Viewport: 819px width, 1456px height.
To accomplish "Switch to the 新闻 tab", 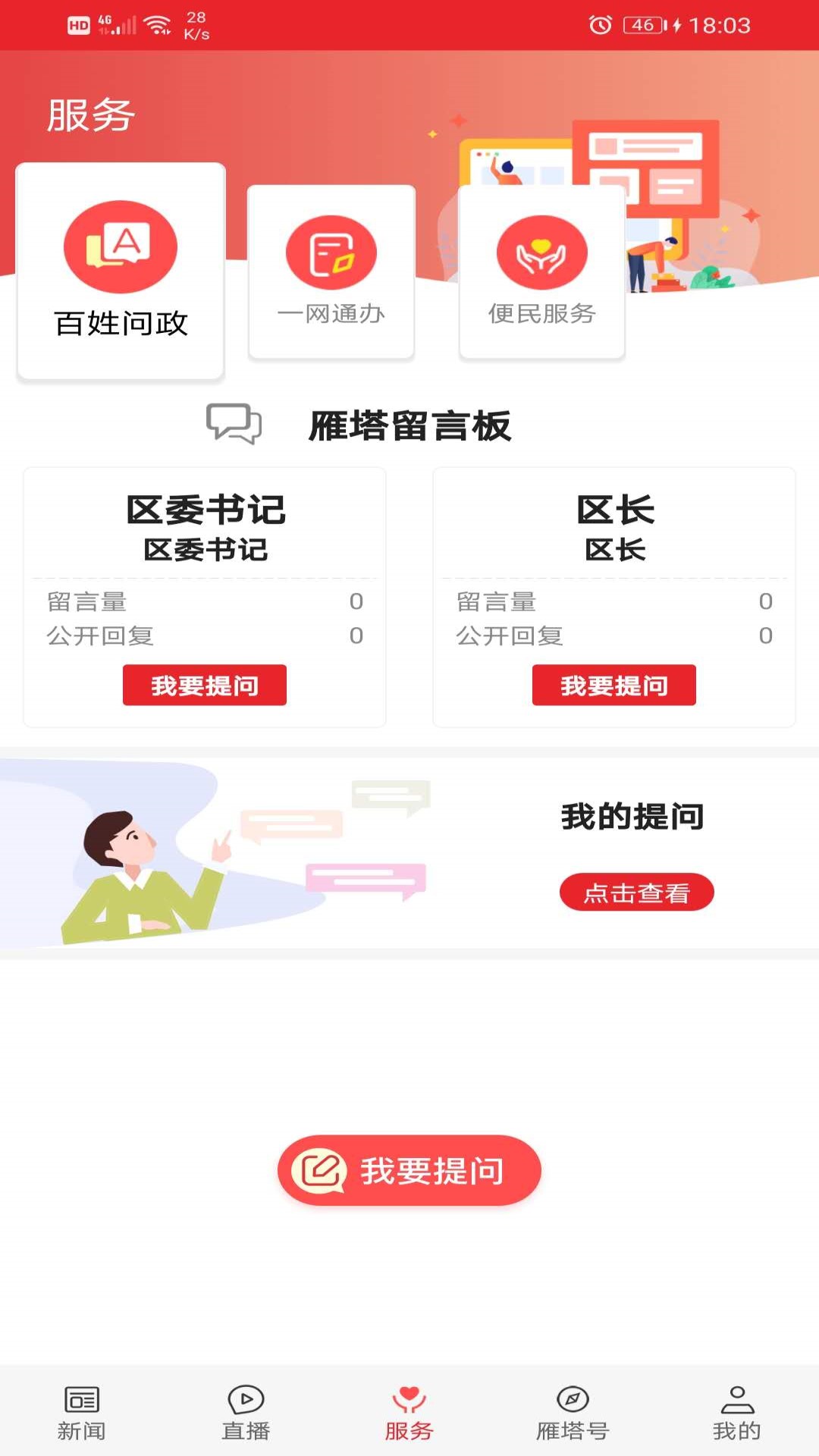I will coord(82,1413).
